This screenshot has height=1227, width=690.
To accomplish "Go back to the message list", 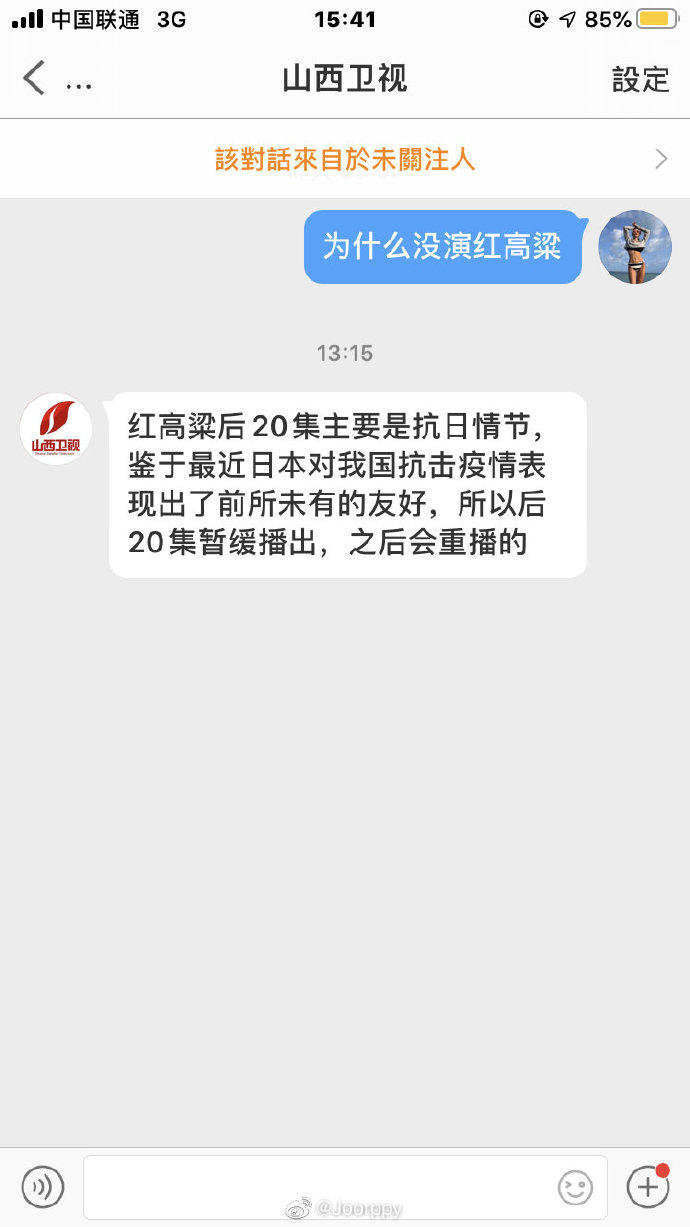I will click(34, 79).
